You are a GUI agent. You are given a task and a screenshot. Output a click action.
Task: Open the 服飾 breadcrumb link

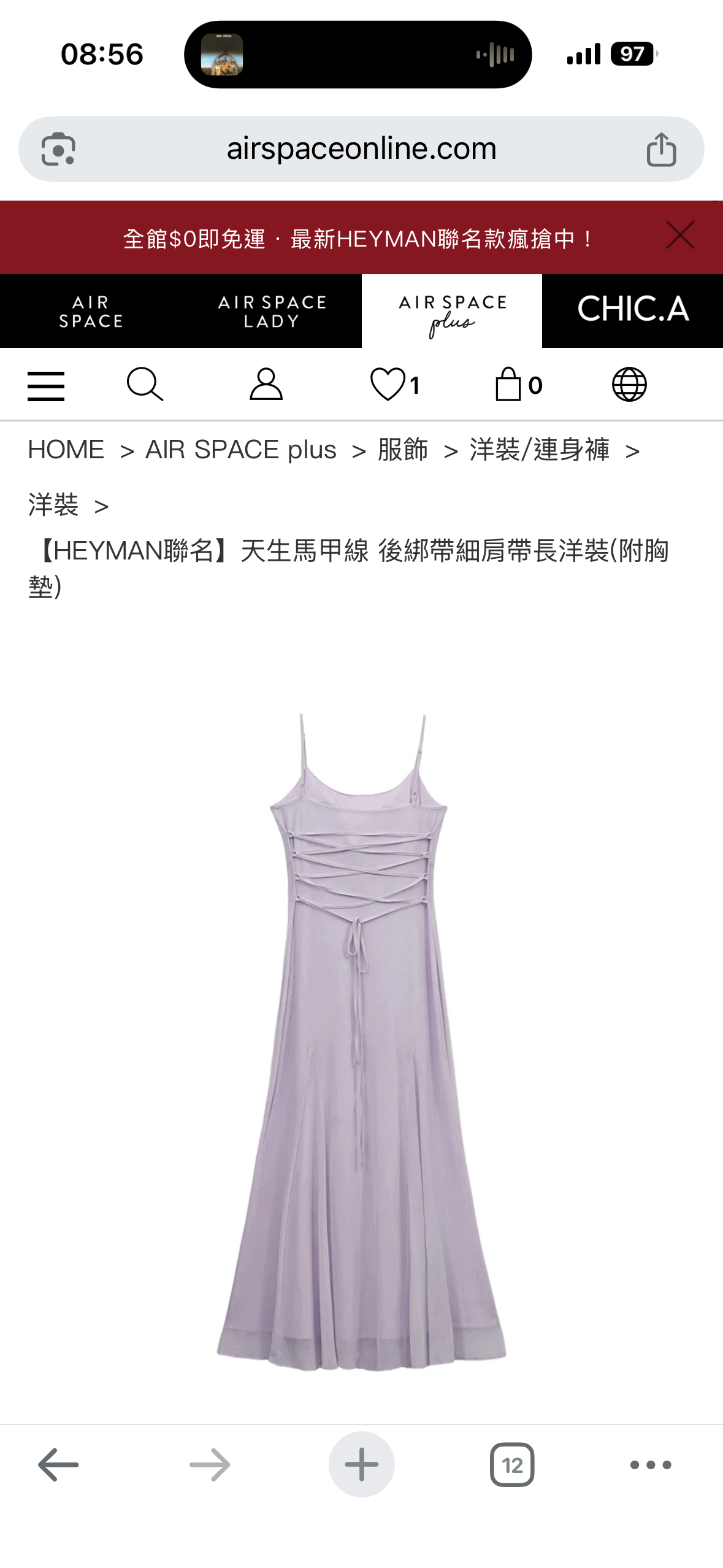[403, 450]
